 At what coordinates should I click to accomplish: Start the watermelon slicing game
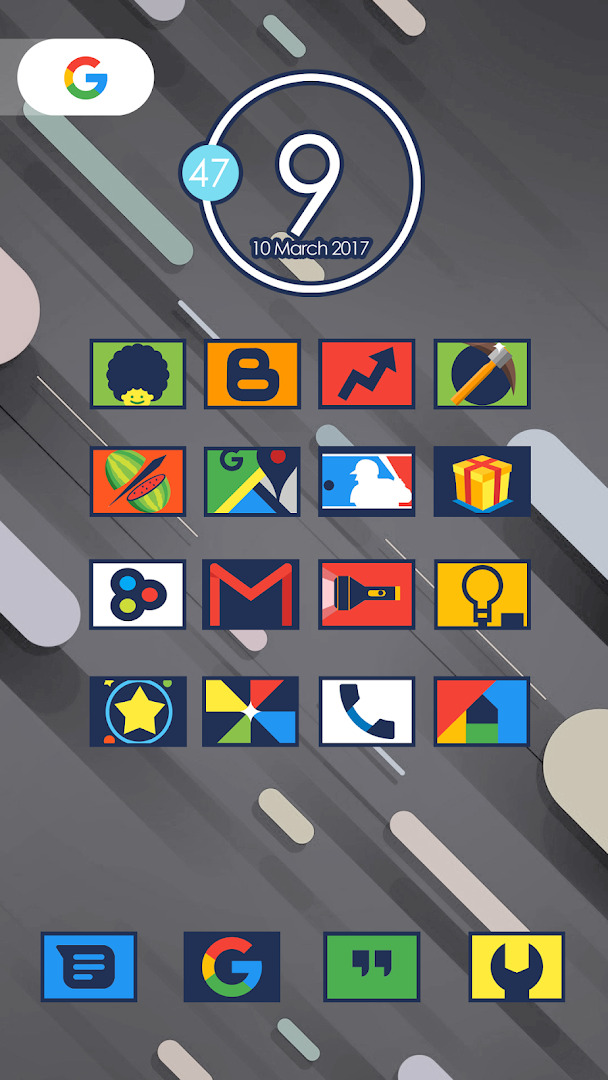[138, 481]
